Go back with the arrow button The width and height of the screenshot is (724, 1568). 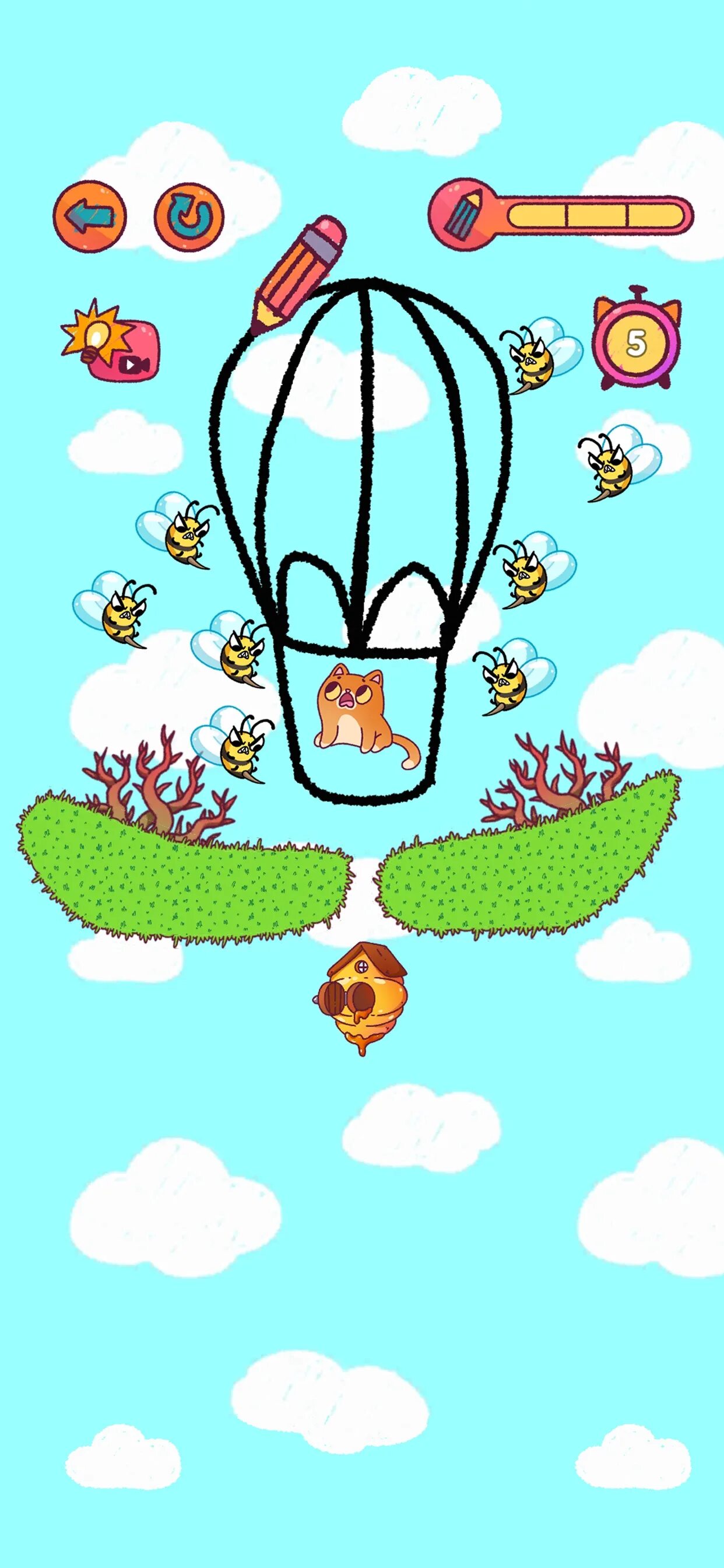90,216
